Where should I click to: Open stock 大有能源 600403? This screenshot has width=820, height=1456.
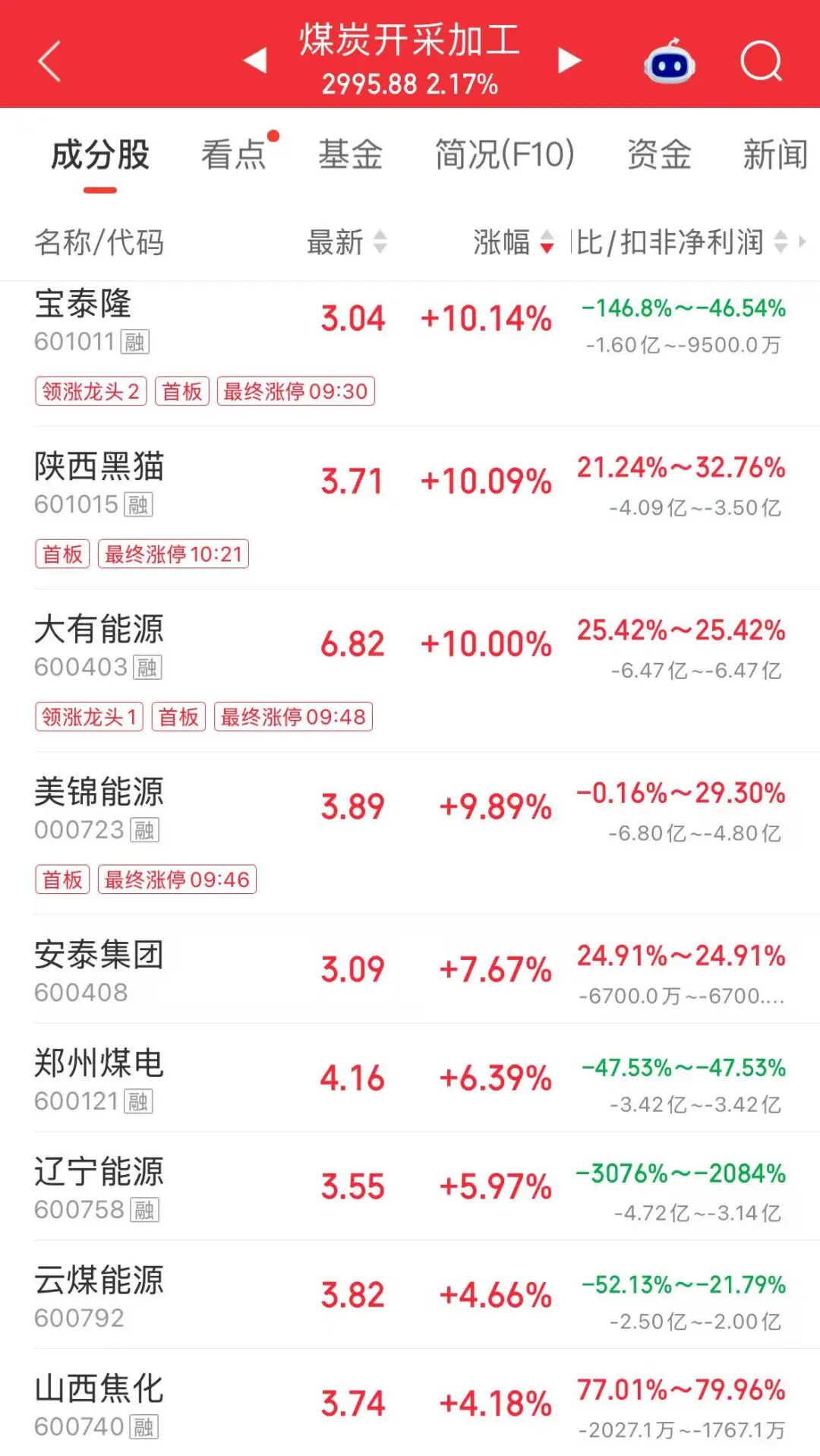(x=410, y=670)
